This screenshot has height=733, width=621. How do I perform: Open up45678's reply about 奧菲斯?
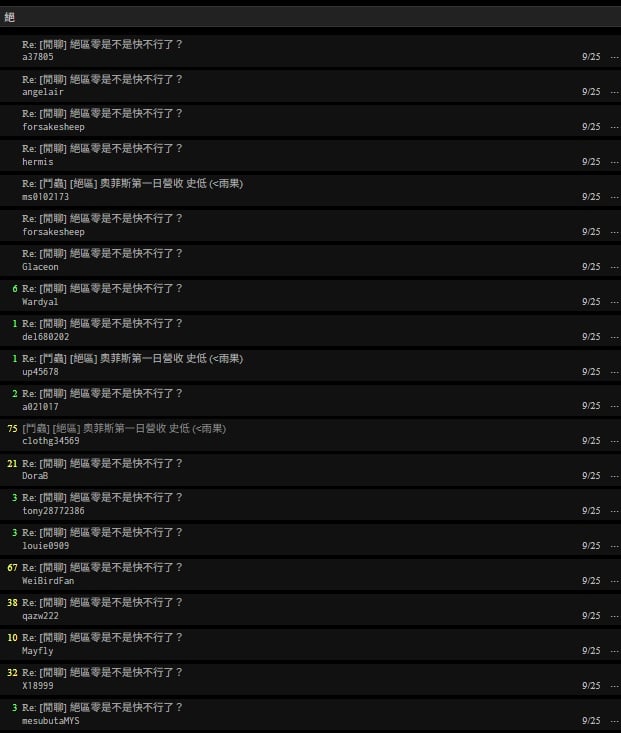300,365
